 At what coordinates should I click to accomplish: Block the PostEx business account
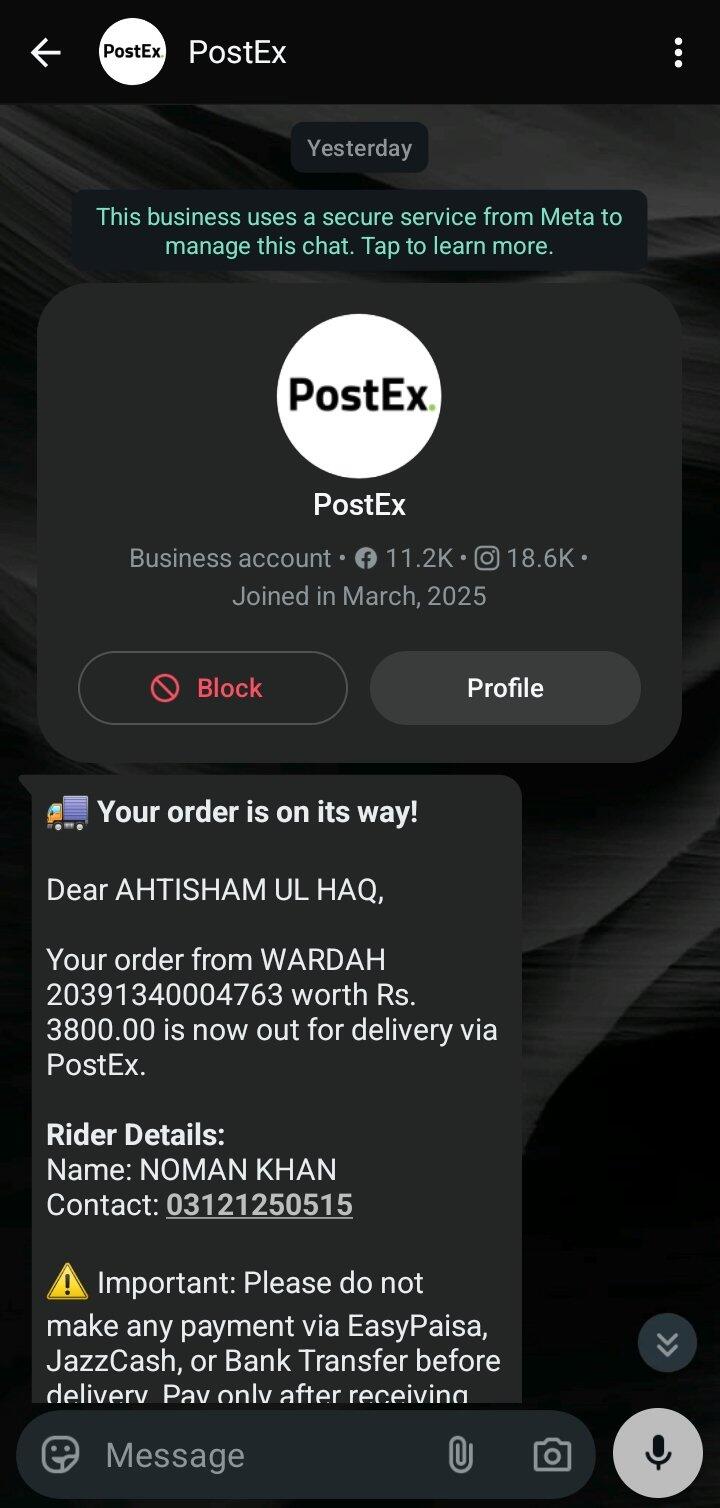[x=213, y=688]
